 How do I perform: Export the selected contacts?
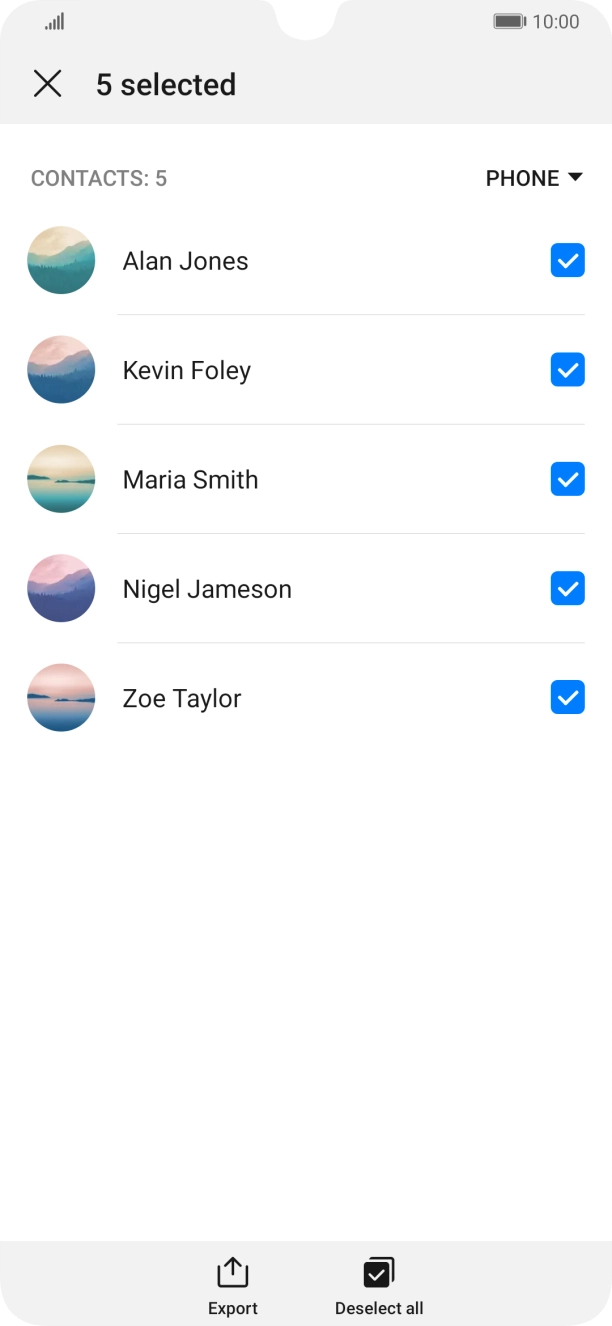click(232, 1286)
